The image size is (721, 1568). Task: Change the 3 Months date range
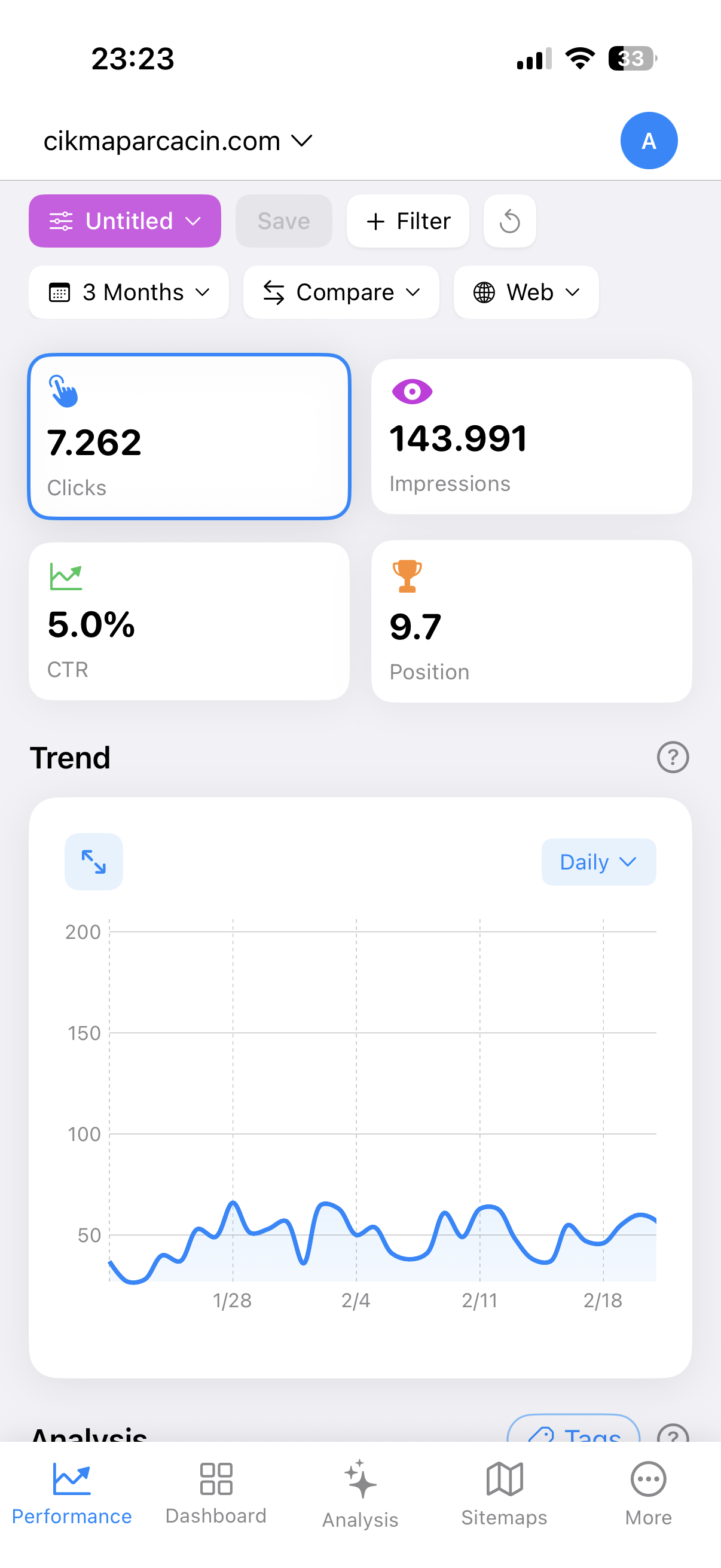129,292
